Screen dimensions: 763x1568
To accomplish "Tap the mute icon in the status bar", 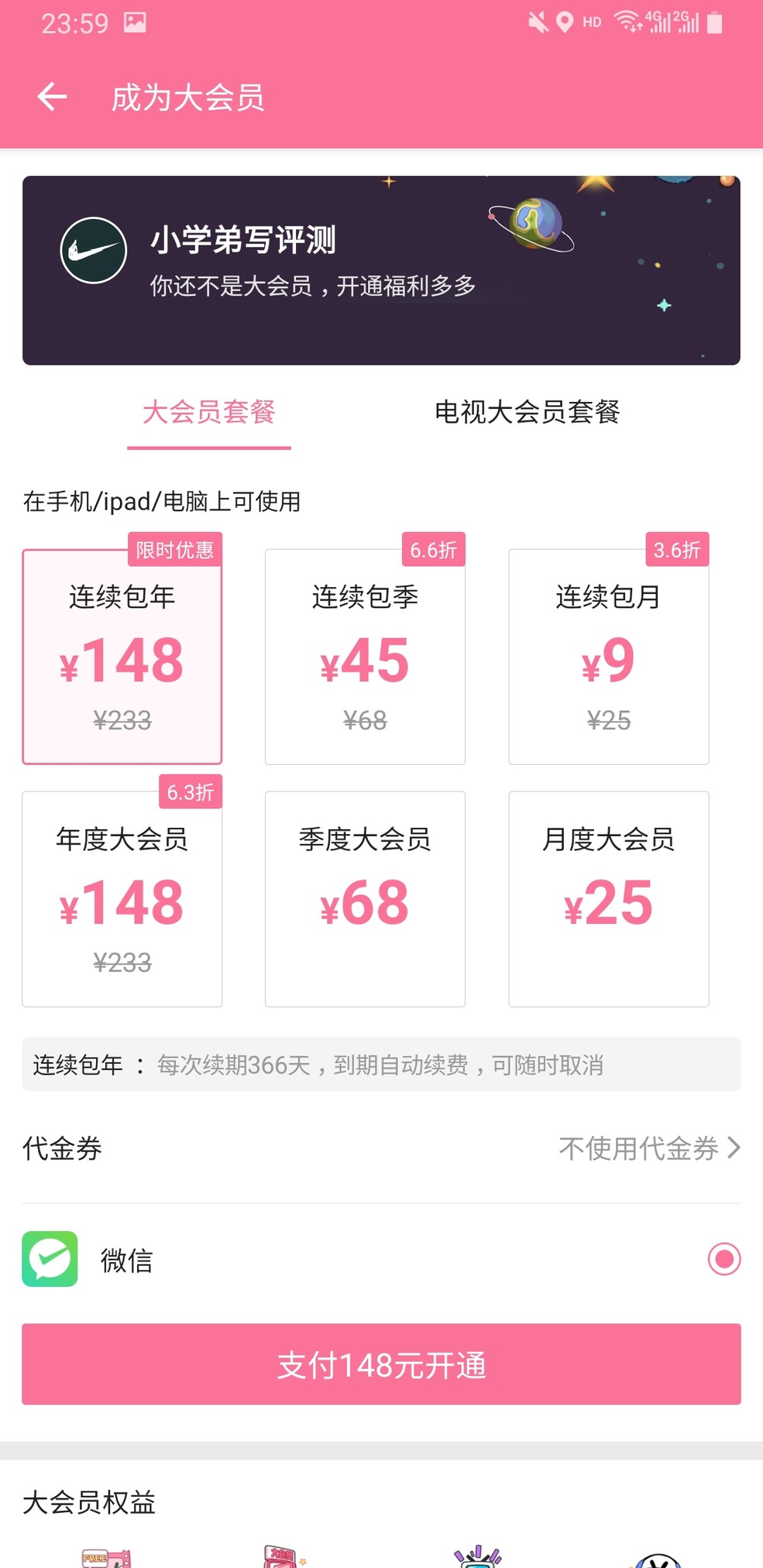I will 536,21.
